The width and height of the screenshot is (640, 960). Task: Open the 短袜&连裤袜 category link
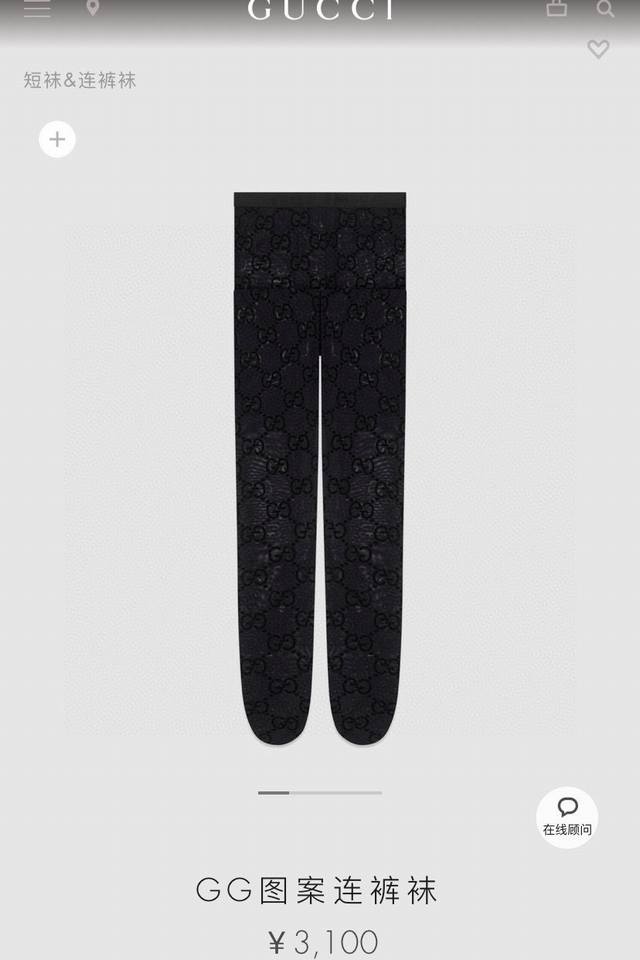click(80, 81)
